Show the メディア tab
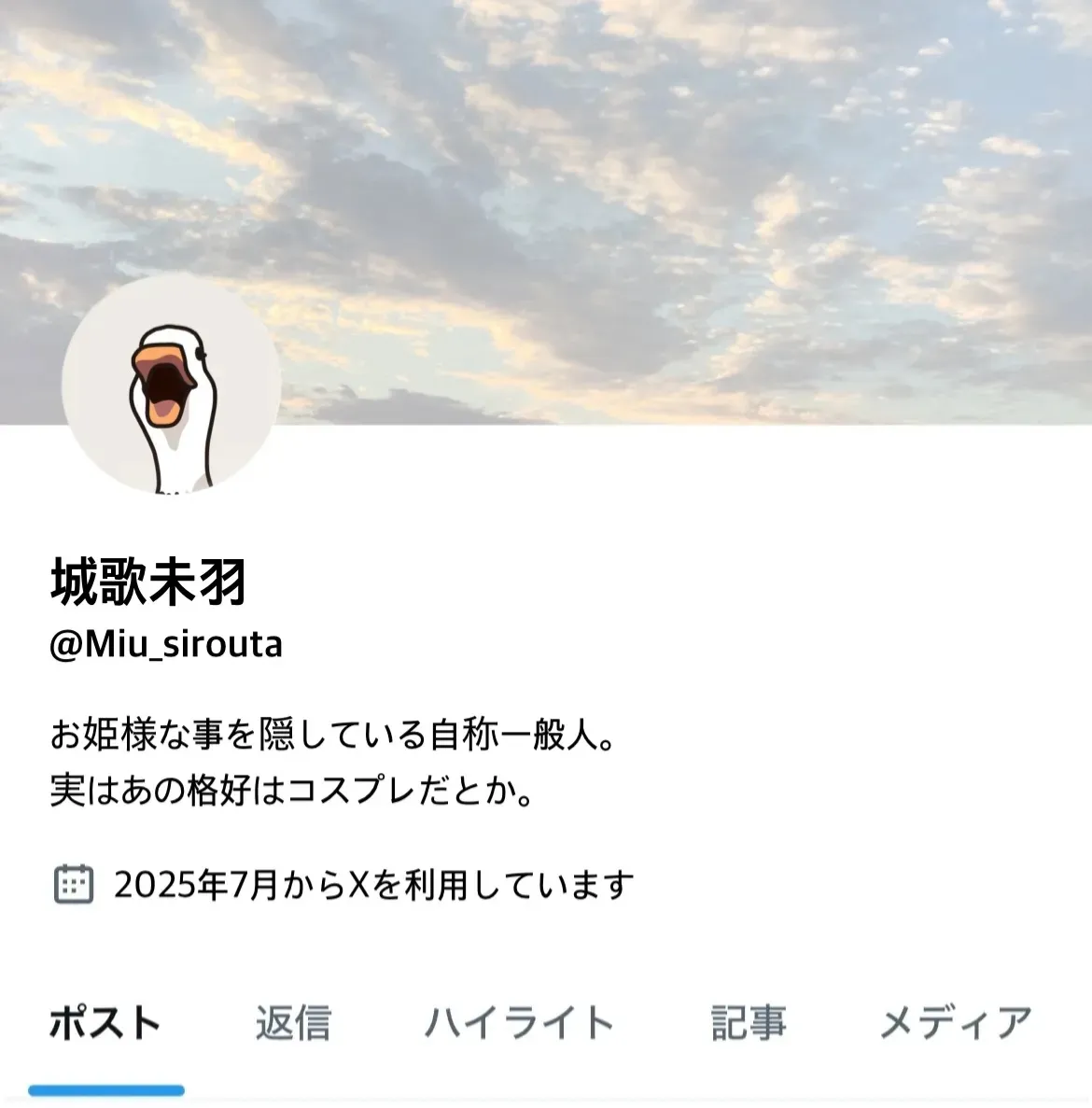Screen dimensions: 1092x1108 [x=956, y=1022]
